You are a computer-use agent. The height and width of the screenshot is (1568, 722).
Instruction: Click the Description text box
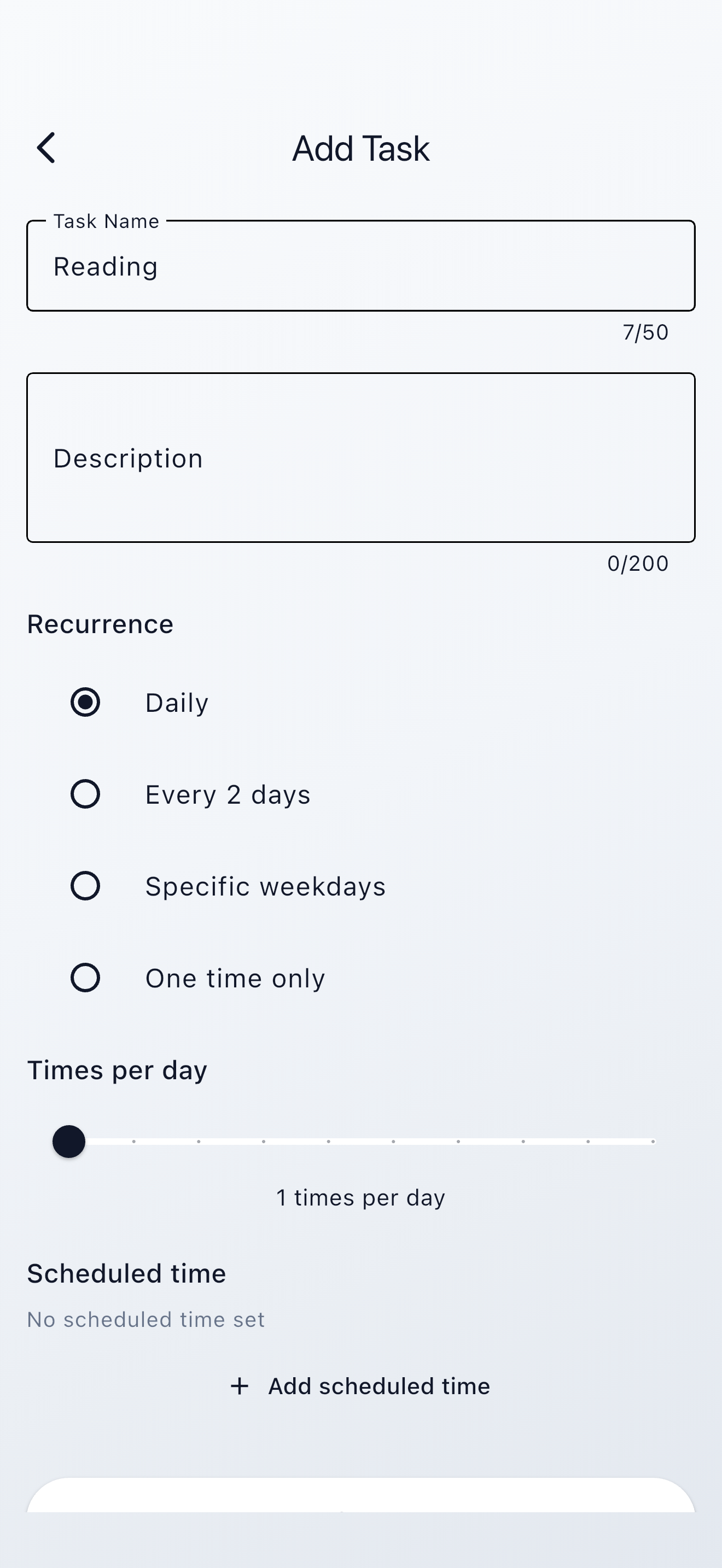[360, 458]
